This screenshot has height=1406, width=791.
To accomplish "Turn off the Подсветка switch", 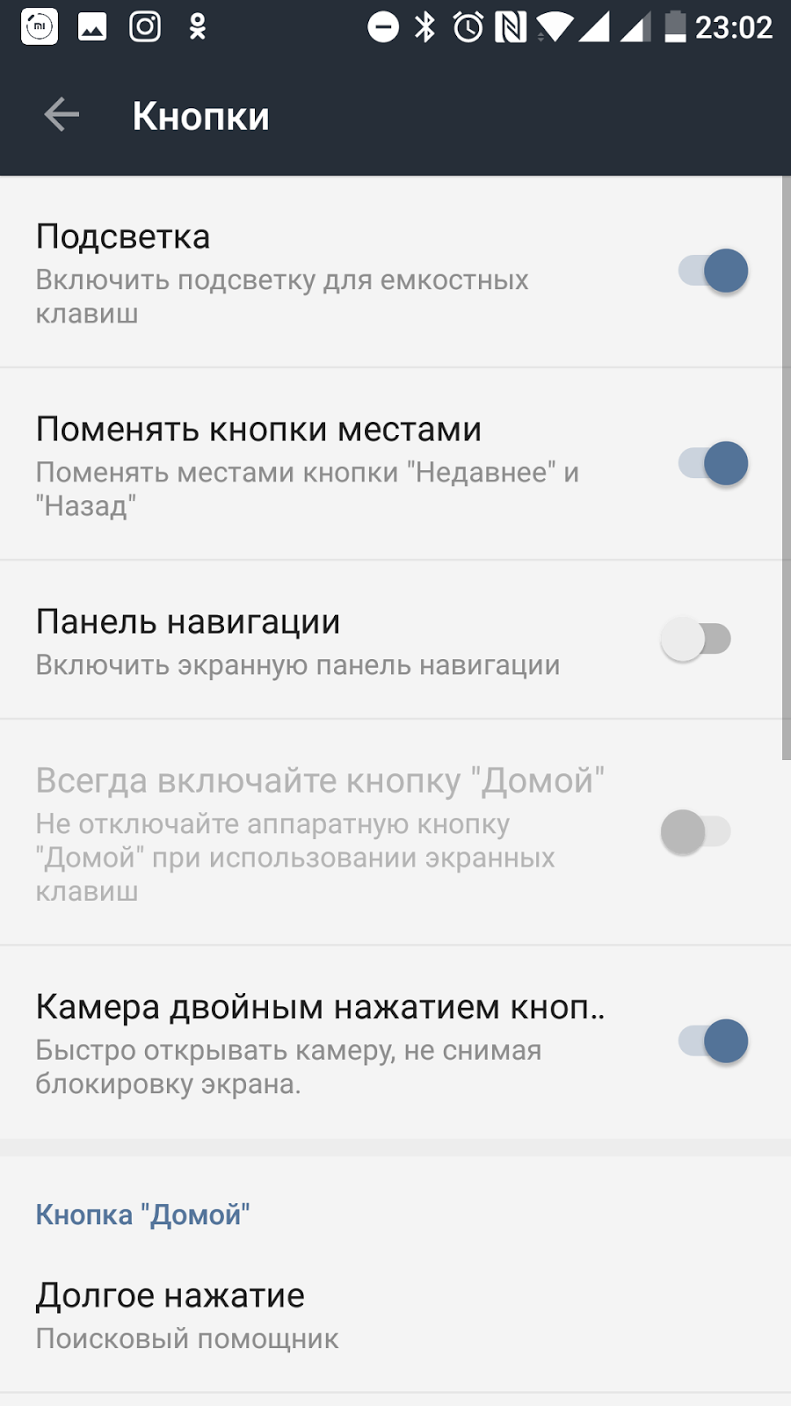I will coord(714,271).
